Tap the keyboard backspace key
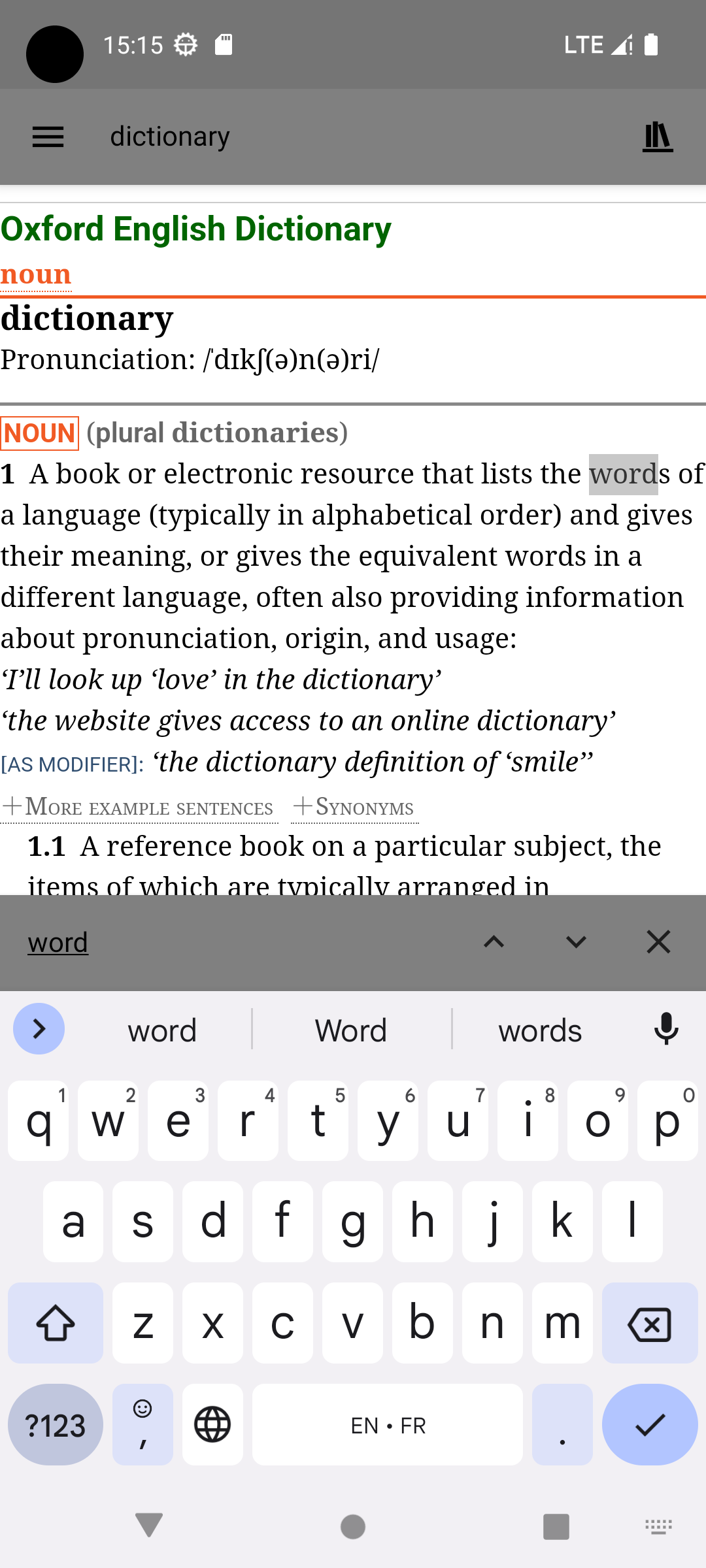The height and width of the screenshot is (1568, 706). click(649, 1323)
